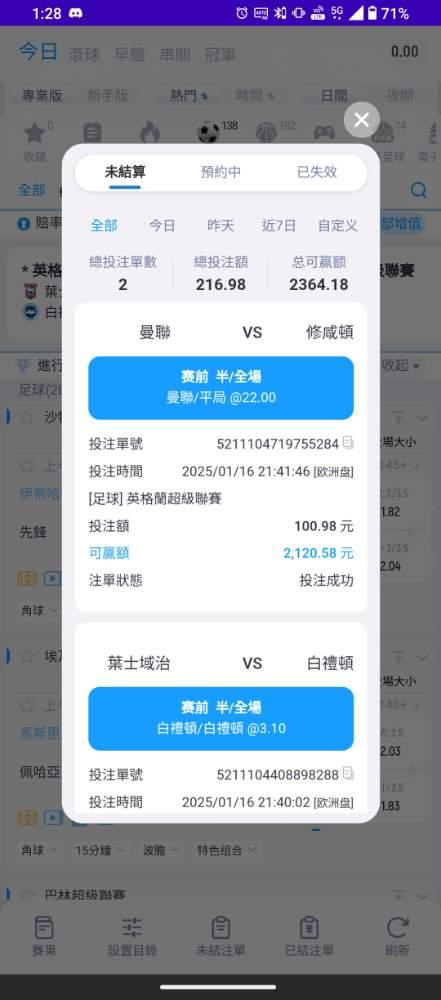
Task: Select the 未結算 tab
Action: coord(125,172)
